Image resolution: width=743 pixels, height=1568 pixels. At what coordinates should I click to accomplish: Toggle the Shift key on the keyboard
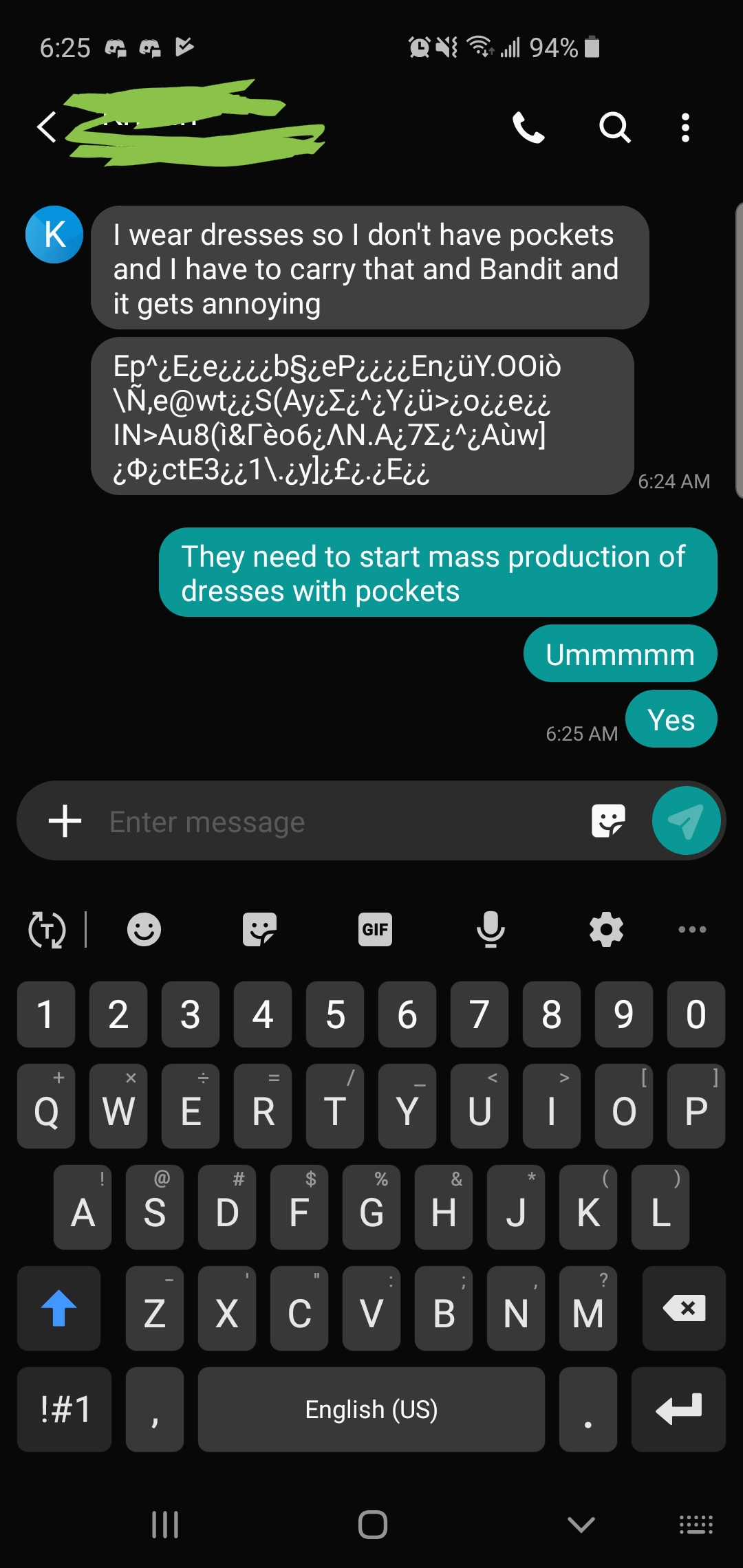[58, 1307]
